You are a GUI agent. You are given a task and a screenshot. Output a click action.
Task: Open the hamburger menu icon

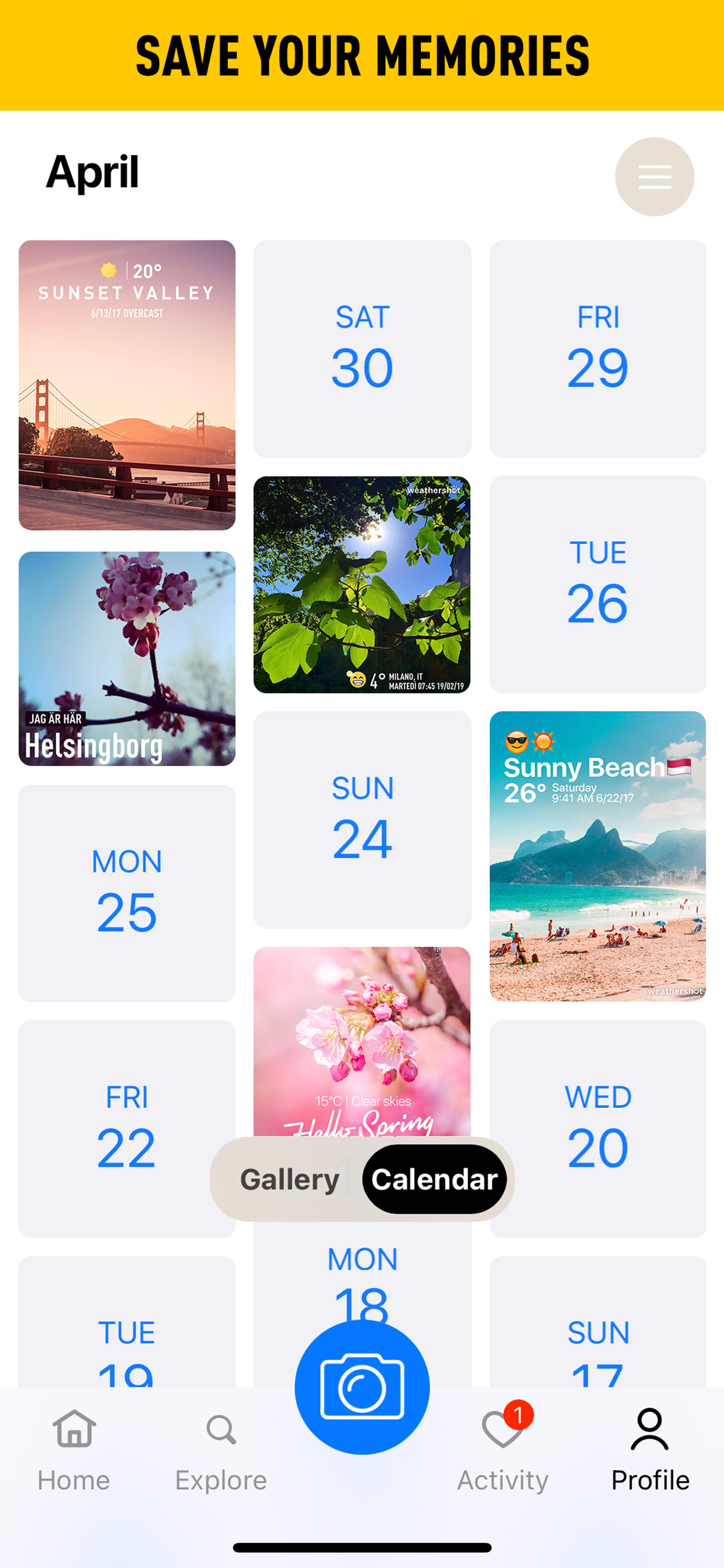[654, 177]
